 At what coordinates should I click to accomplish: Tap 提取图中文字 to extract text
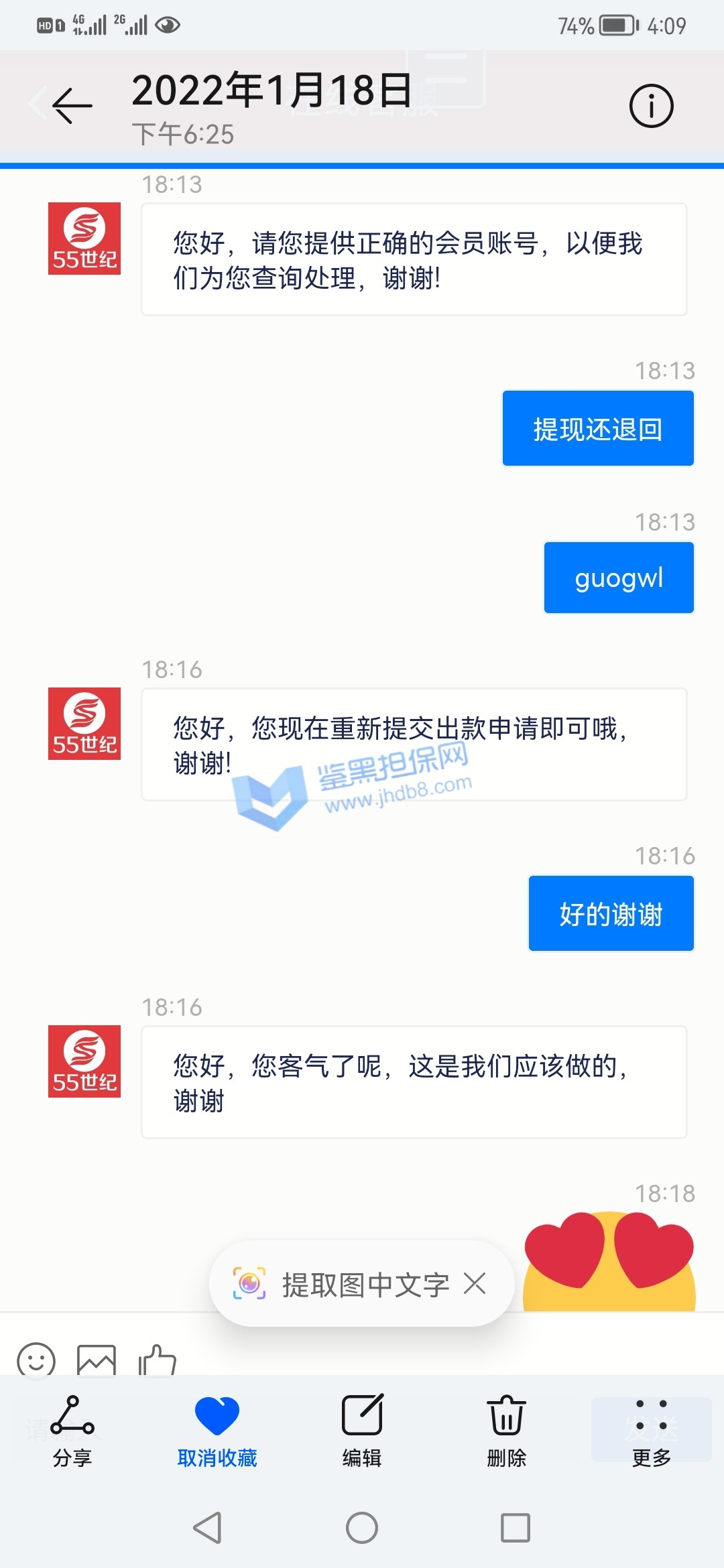tap(342, 1284)
